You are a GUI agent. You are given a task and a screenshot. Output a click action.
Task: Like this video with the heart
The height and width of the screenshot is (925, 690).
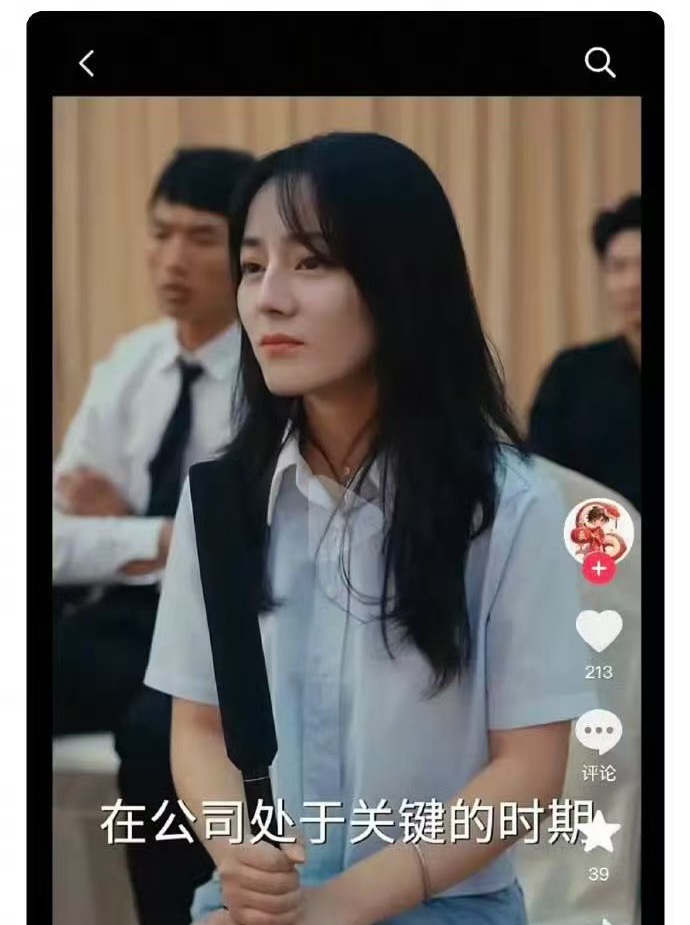(598, 631)
